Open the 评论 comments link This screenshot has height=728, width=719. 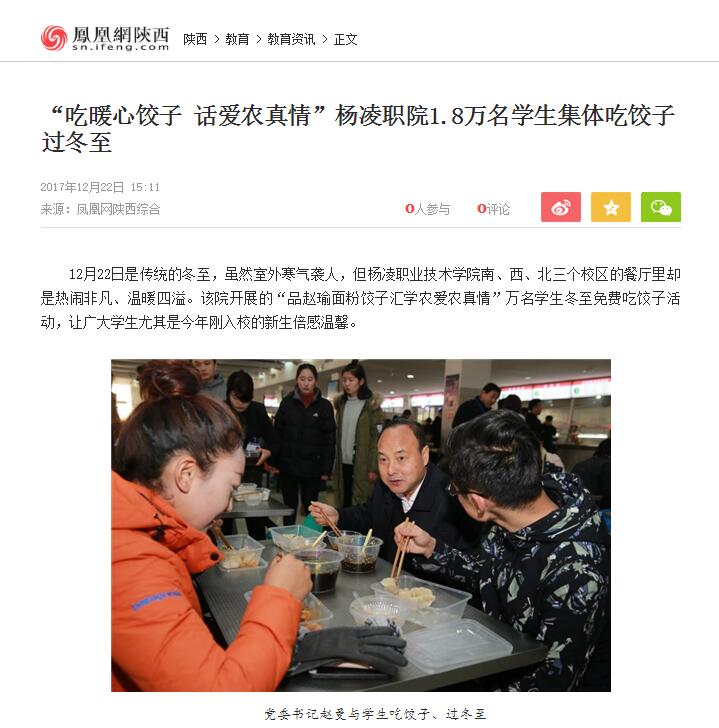pyautogui.click(x=494, y=209)
